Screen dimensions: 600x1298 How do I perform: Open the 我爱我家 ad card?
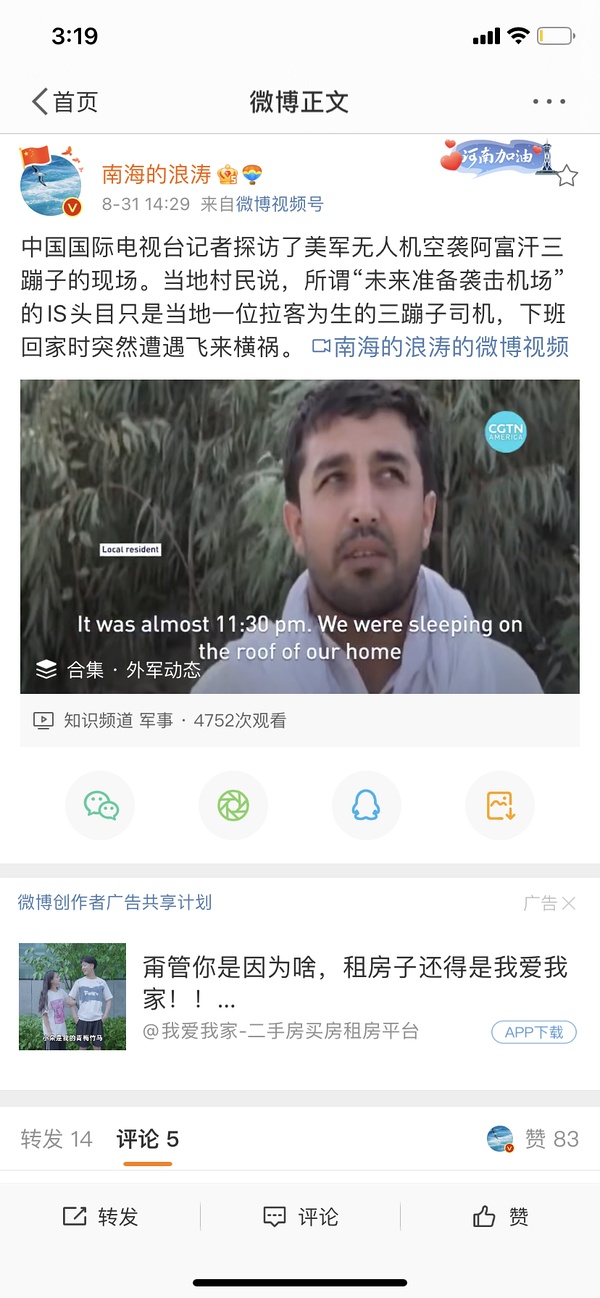pos(300,983)
